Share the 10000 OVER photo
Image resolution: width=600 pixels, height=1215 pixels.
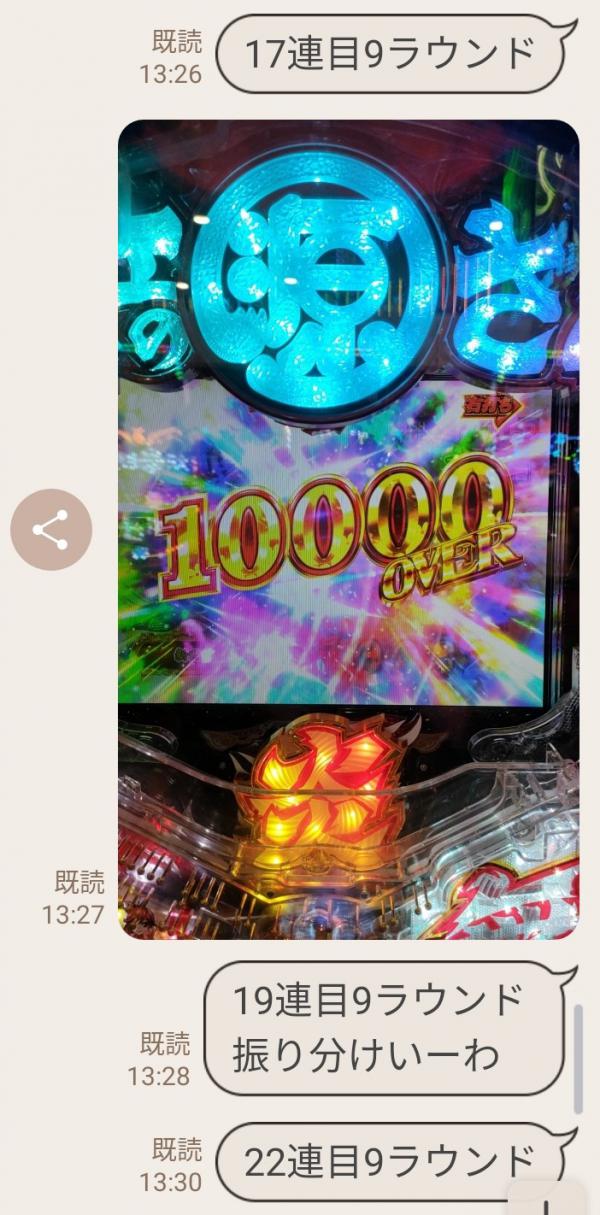coord(51,530)
